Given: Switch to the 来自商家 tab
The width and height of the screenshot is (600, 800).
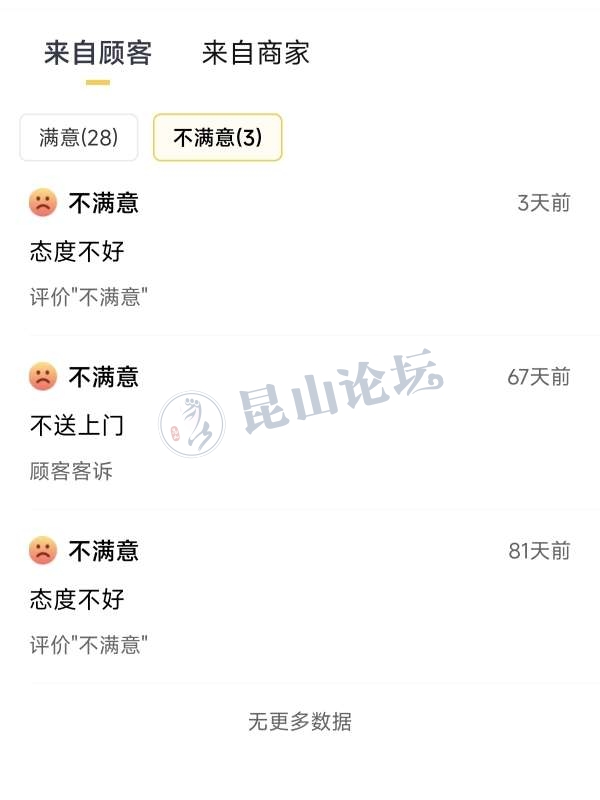Looking at the screenshot, I should (256, 53).
